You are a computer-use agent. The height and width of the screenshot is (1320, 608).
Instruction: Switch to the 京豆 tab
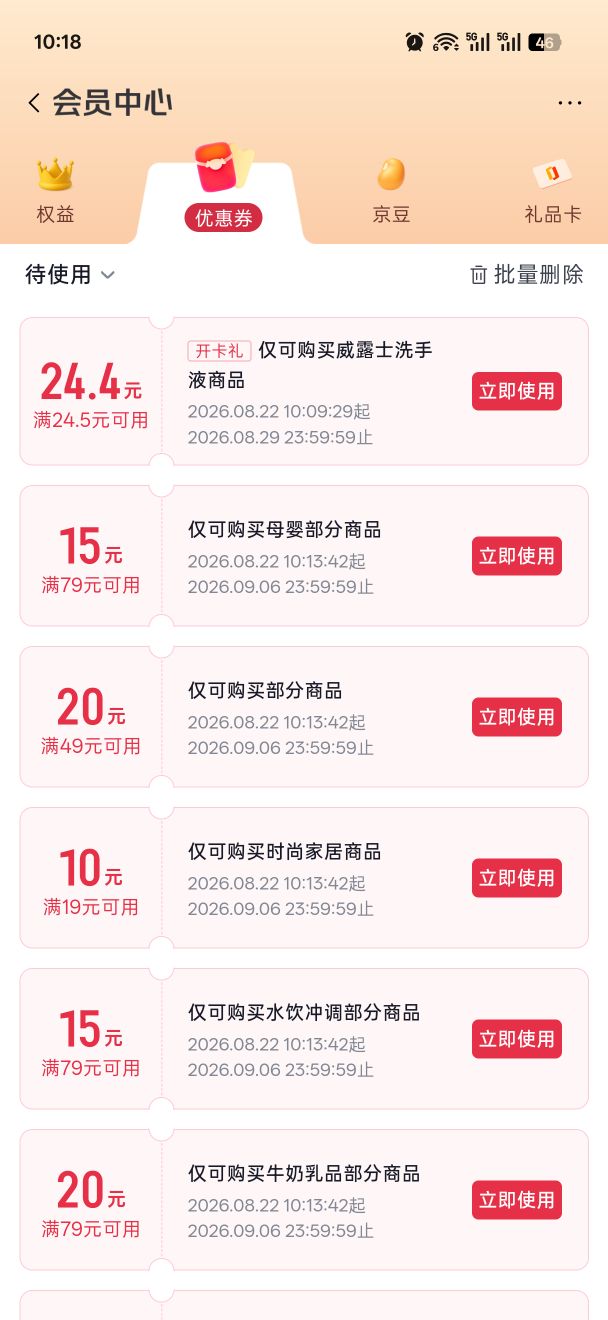click(391, 192)
